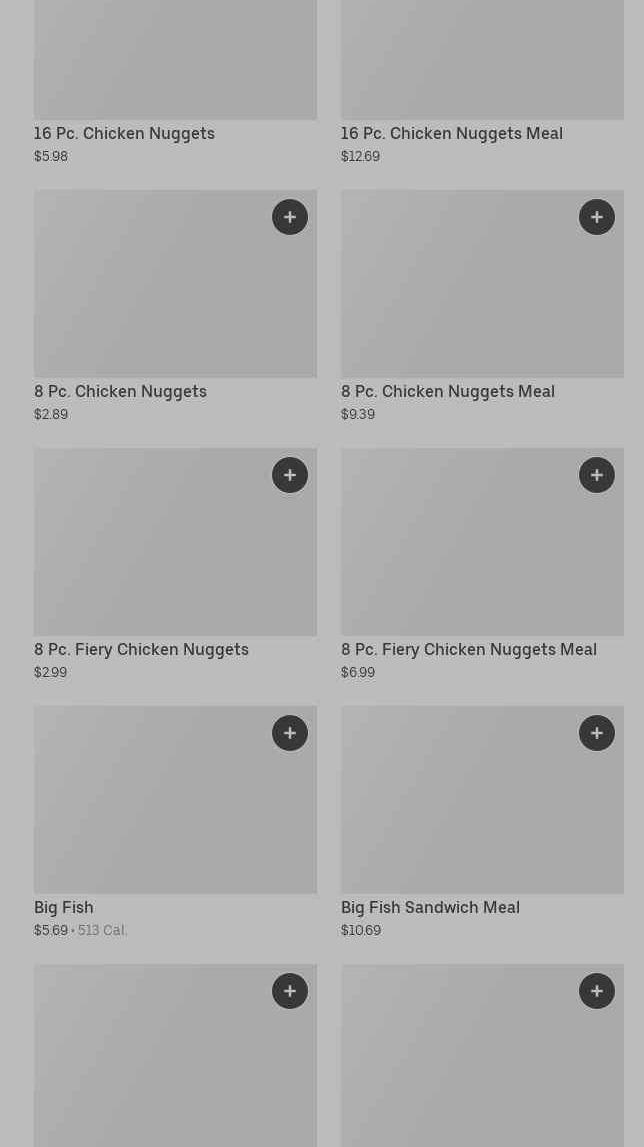Add 8 Pc. Fiery Chicken Nuggets Meal
This screenshot has height=1147, width=644.
click(597, 475)
